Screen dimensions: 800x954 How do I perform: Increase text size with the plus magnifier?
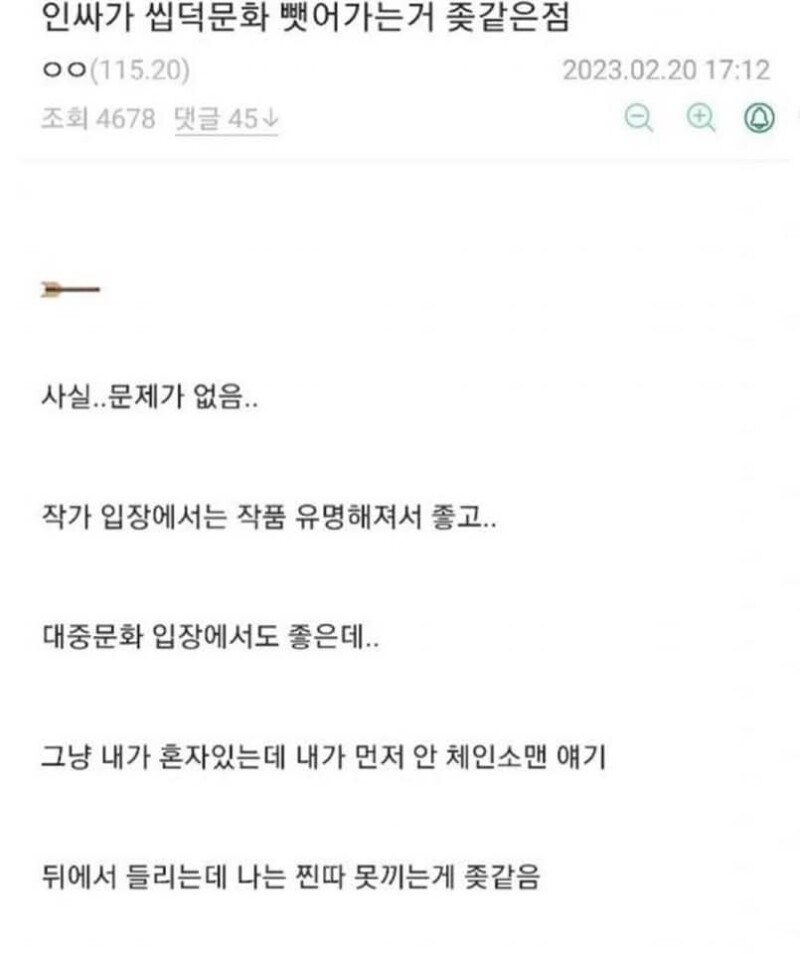[x=700, y=118]
